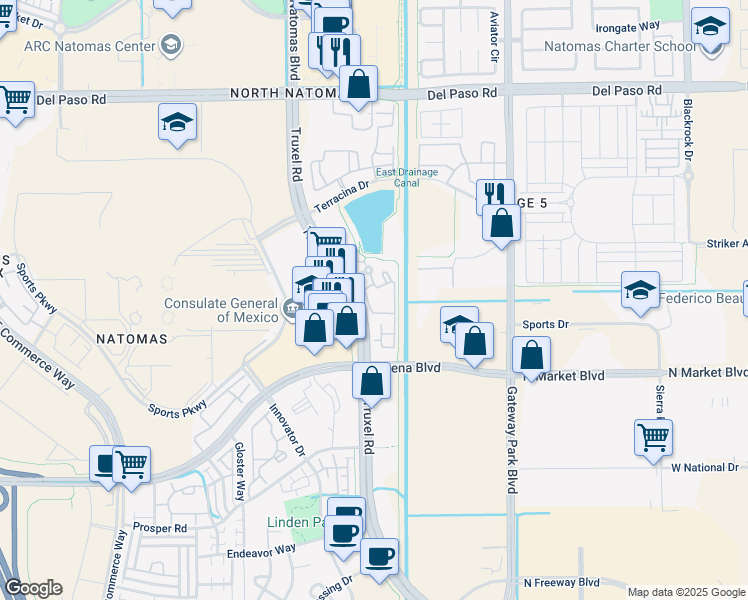Select the shopping bag marker at Truxel and Arena Blvd
Screen dimensions: 748x600
tap(372, 382)
